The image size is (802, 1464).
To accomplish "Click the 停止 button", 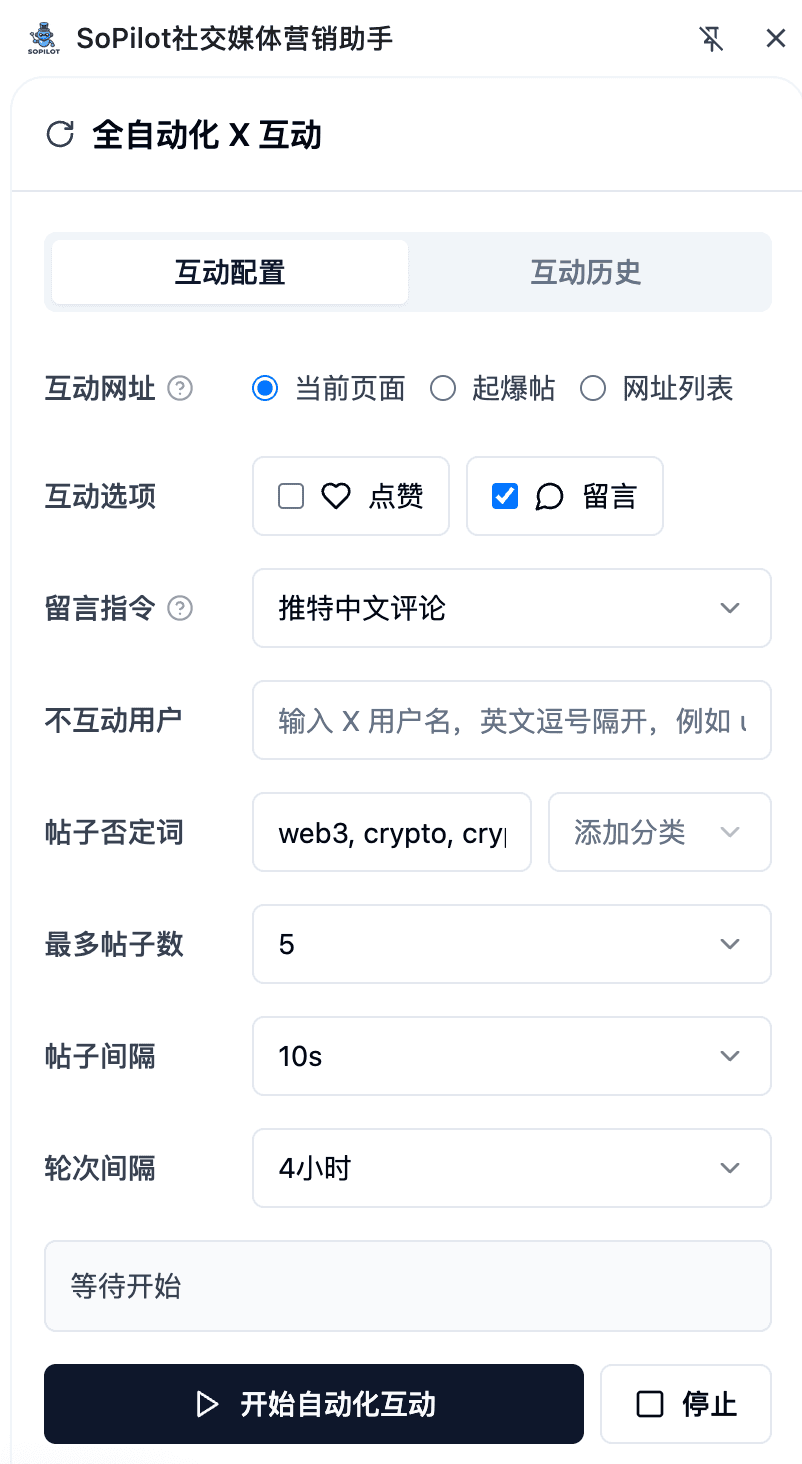I will 685,1404.
